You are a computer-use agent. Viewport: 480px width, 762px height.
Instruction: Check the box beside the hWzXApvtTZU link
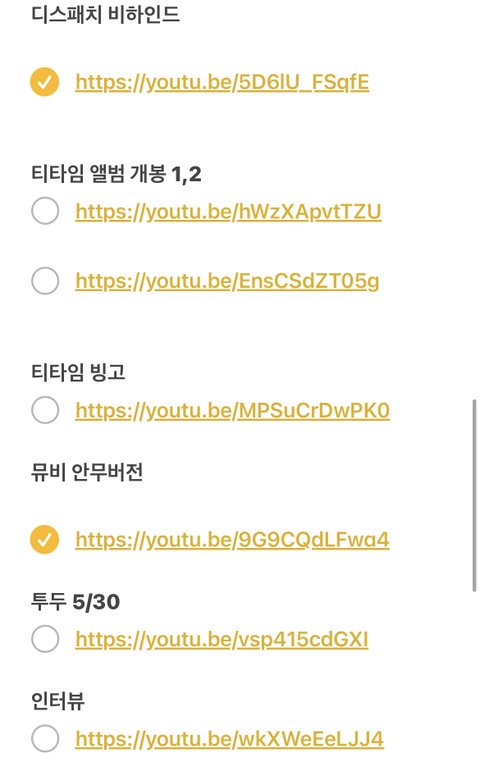pos(45,211)
